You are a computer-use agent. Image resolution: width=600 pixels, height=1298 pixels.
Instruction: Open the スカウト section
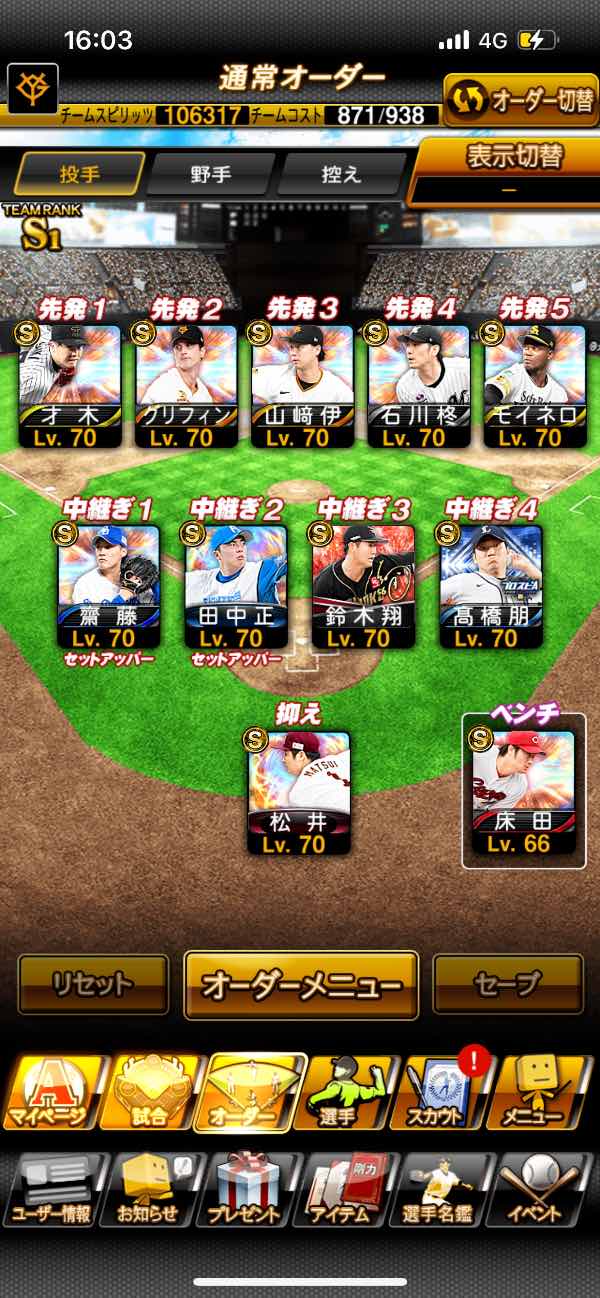pyautogui.click(x=444, y=1093)
